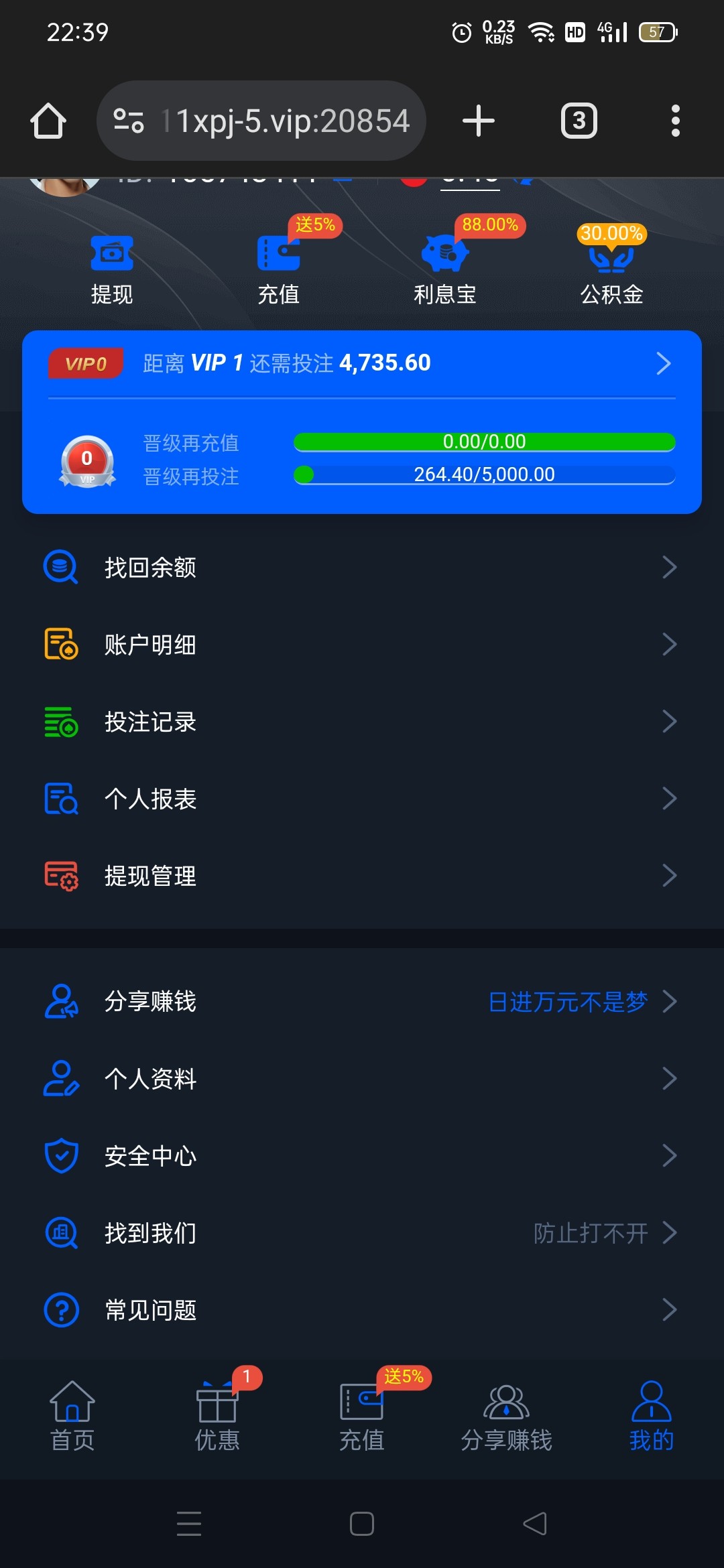724x1568 pixels.
Task: Open 投注记录 row
Action: 362,722
